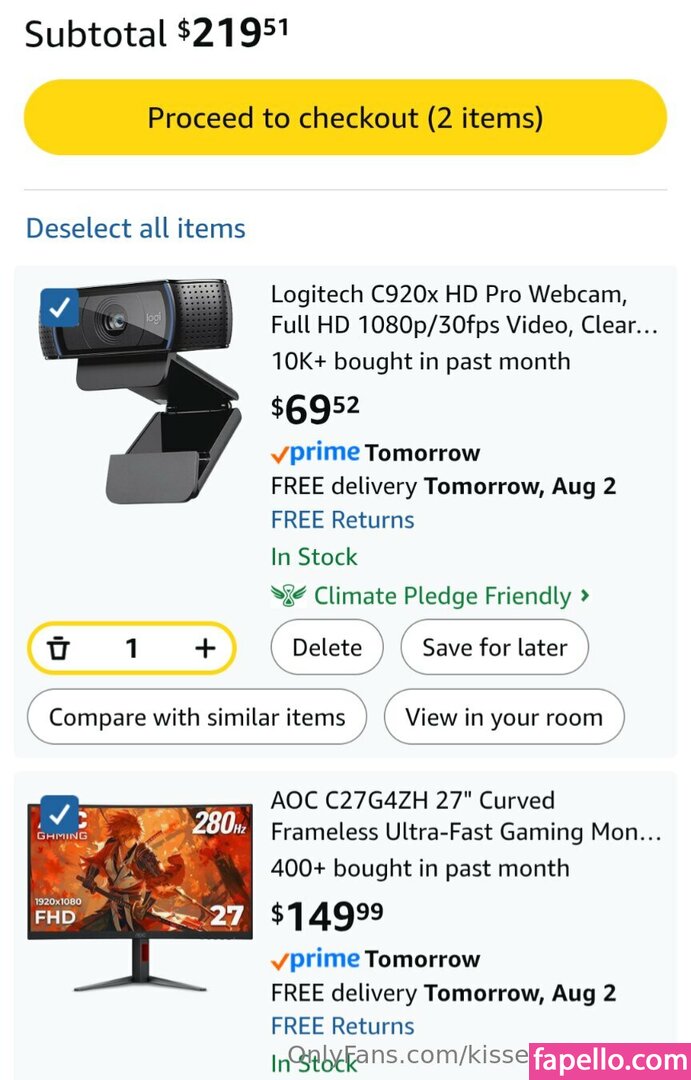Increase webcam quantity with plus icon
The image size is (691, 1080).
[x=205, y=649]
